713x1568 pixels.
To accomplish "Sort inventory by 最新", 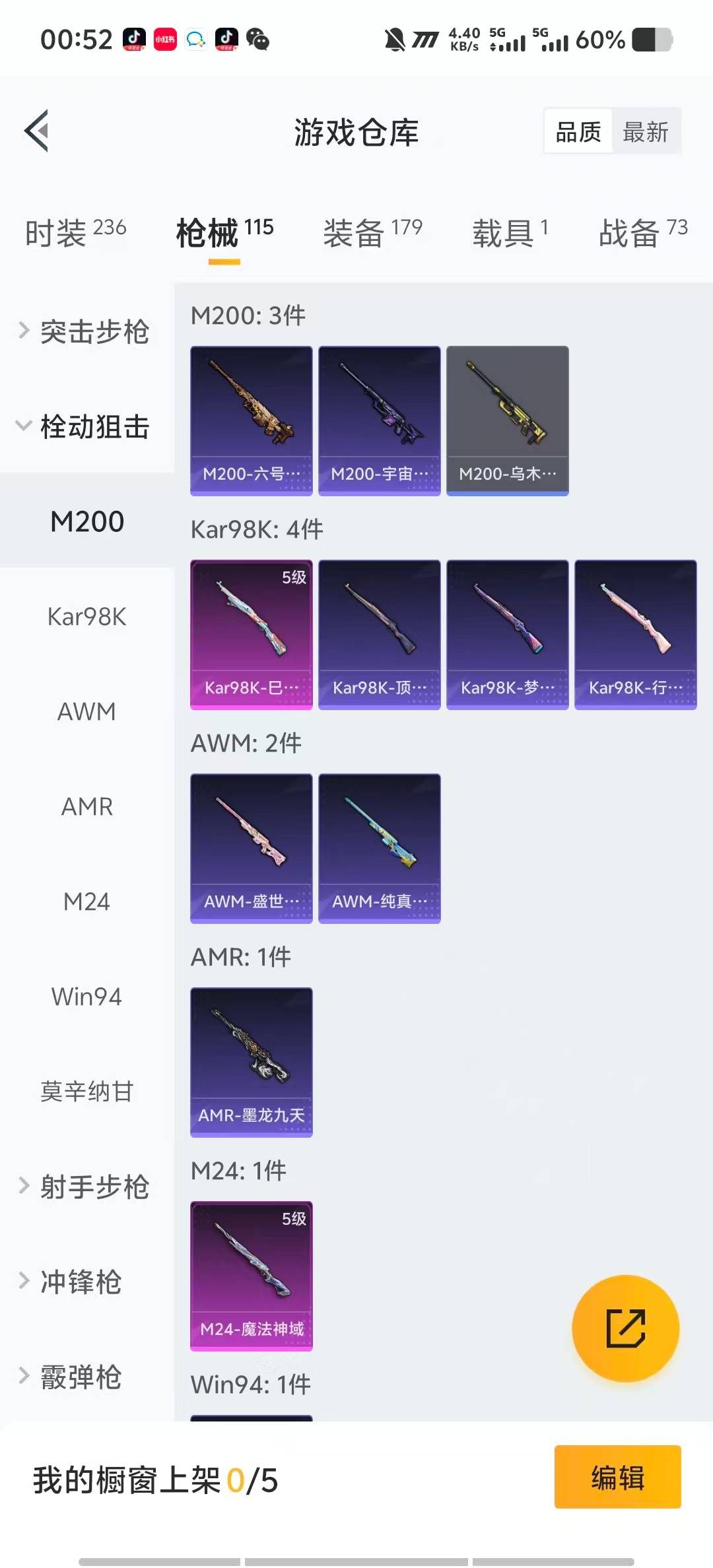I will pos(645,132).
